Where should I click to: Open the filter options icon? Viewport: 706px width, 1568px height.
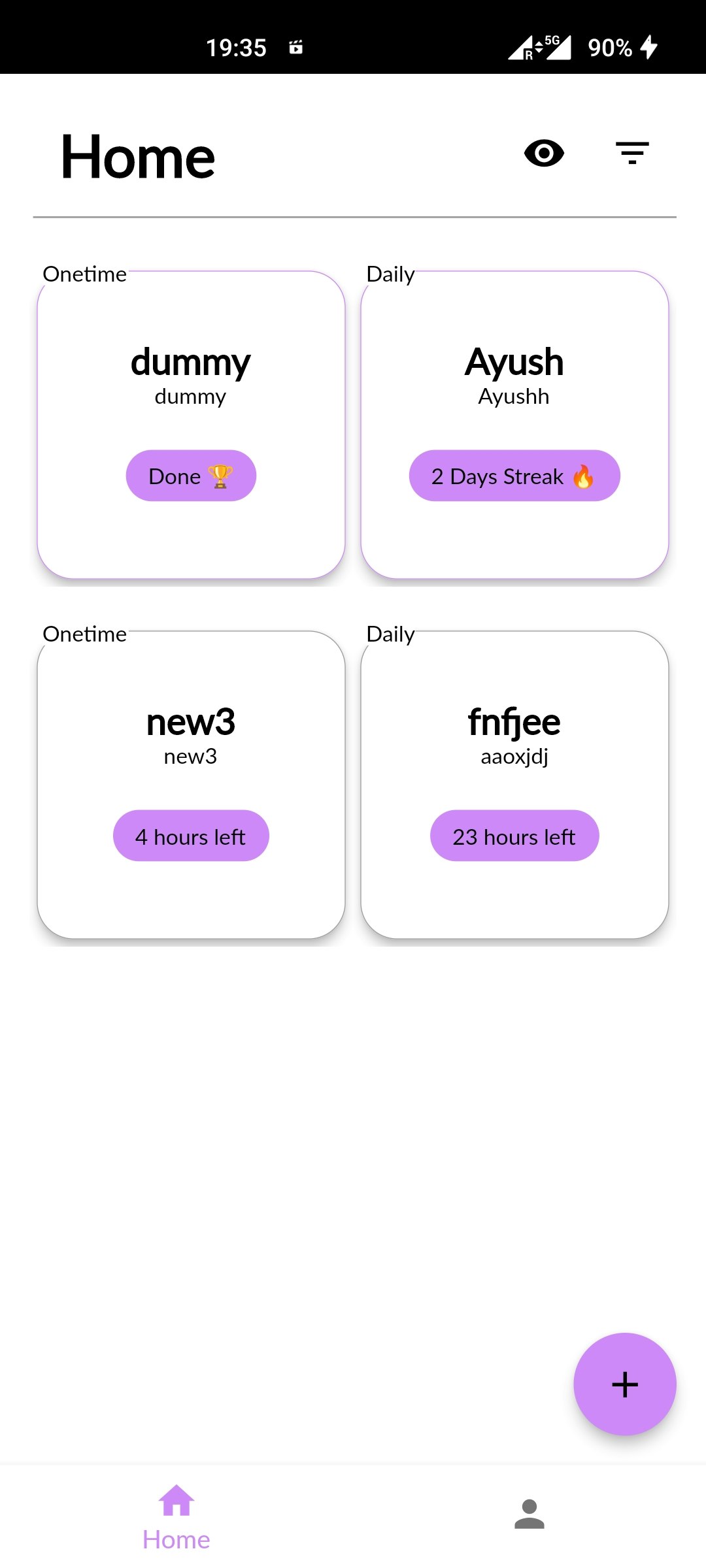[x=632, y=154]
